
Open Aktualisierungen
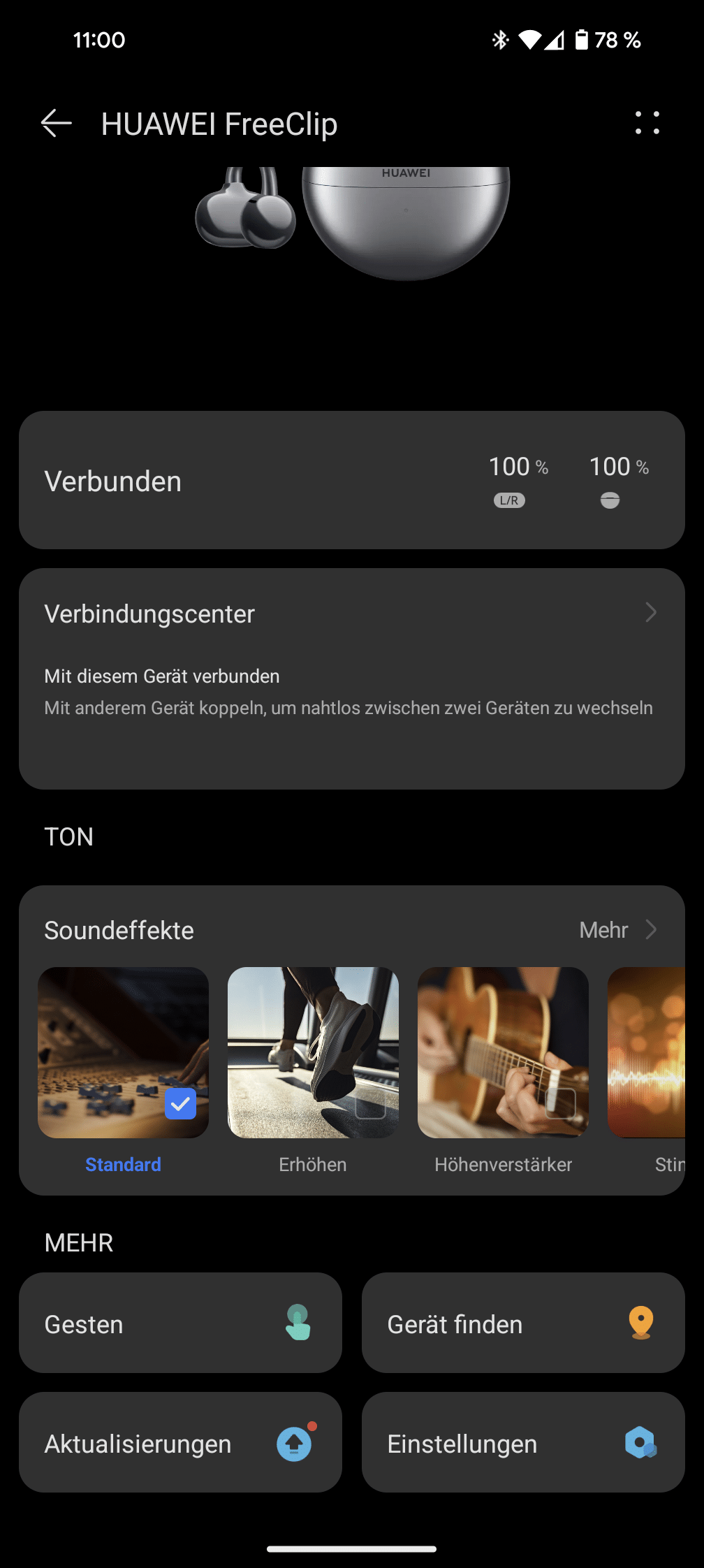pos(180,1442)
